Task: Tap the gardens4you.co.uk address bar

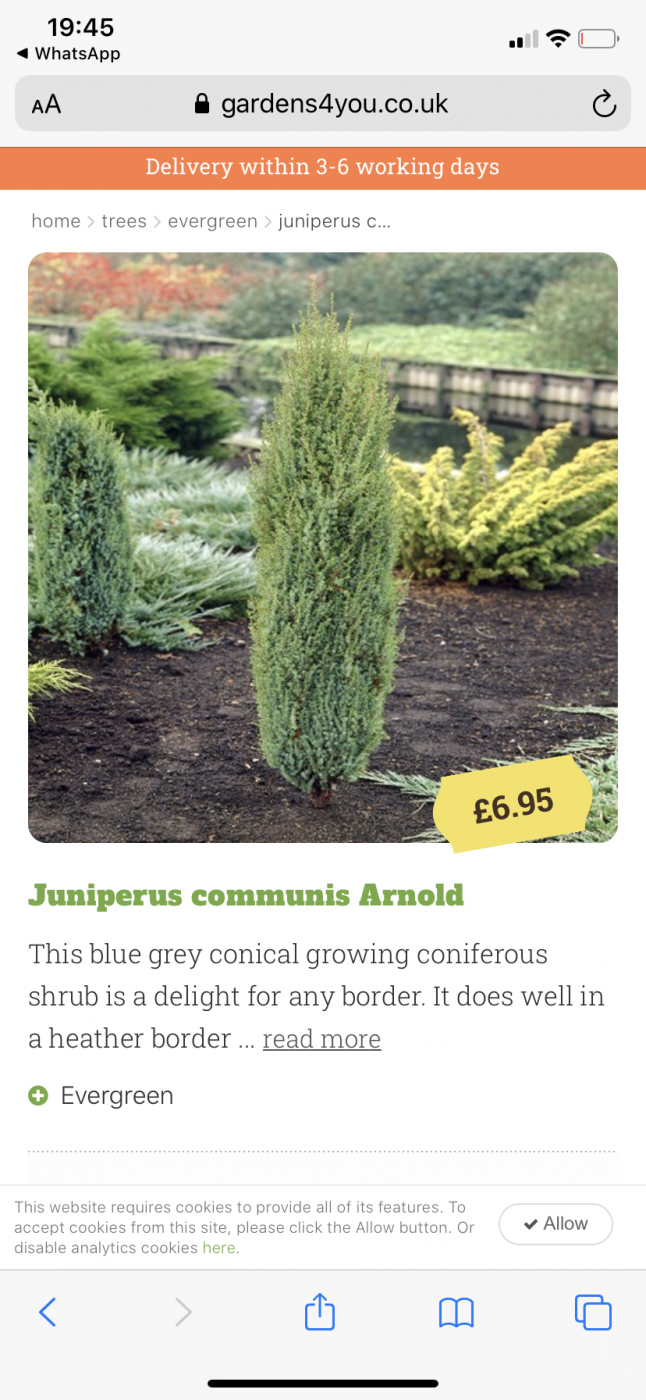Action: pyautogui.click(x=322, y=104)
